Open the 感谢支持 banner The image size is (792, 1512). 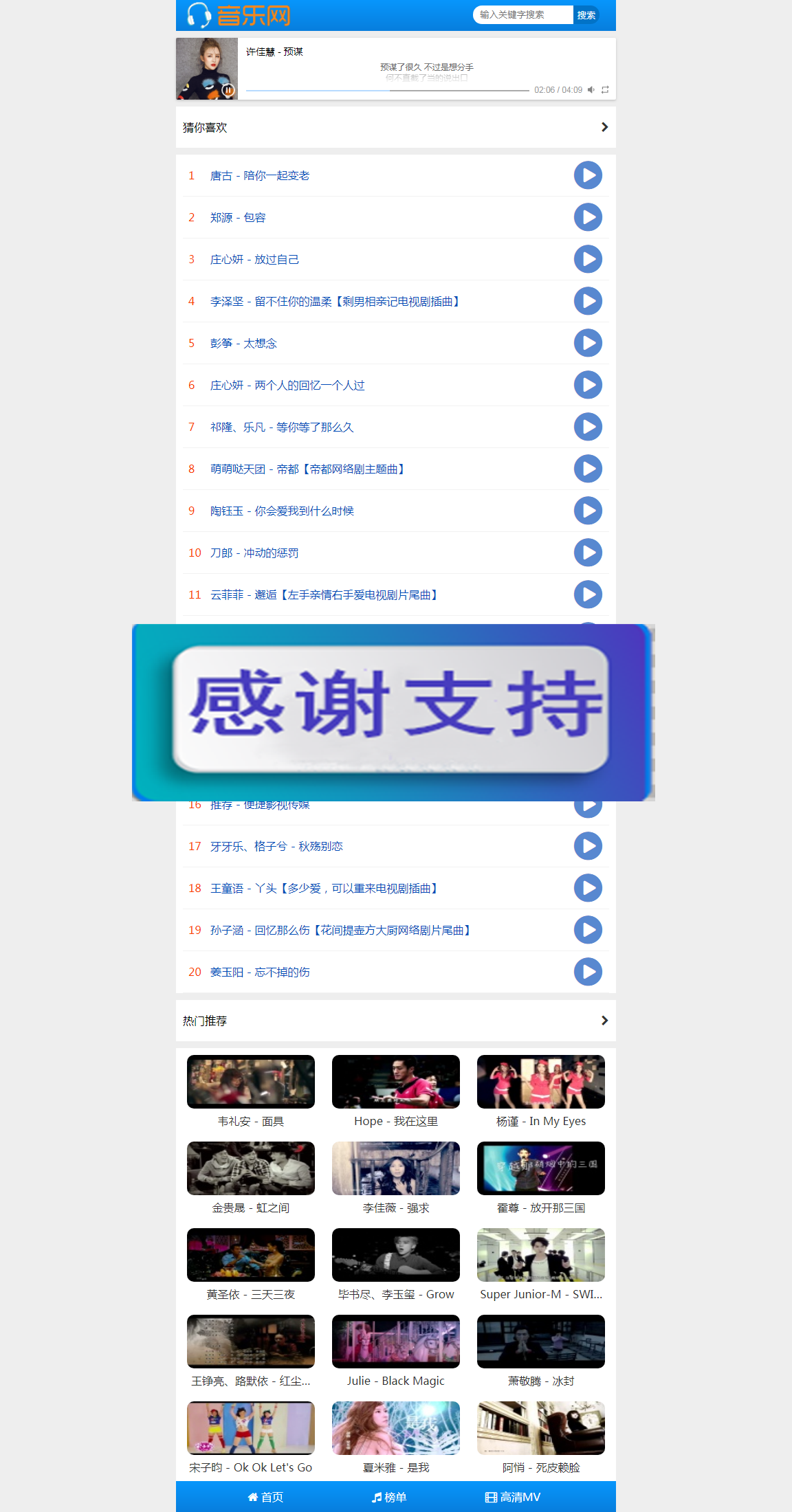[392, 712]
